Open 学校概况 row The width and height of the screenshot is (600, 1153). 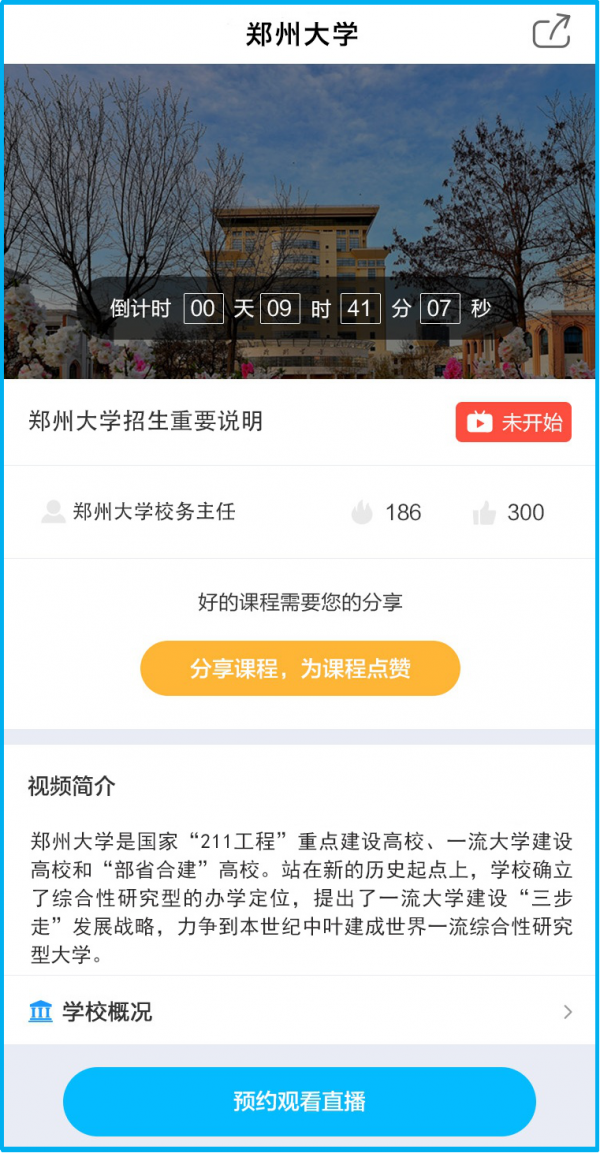300,1012
